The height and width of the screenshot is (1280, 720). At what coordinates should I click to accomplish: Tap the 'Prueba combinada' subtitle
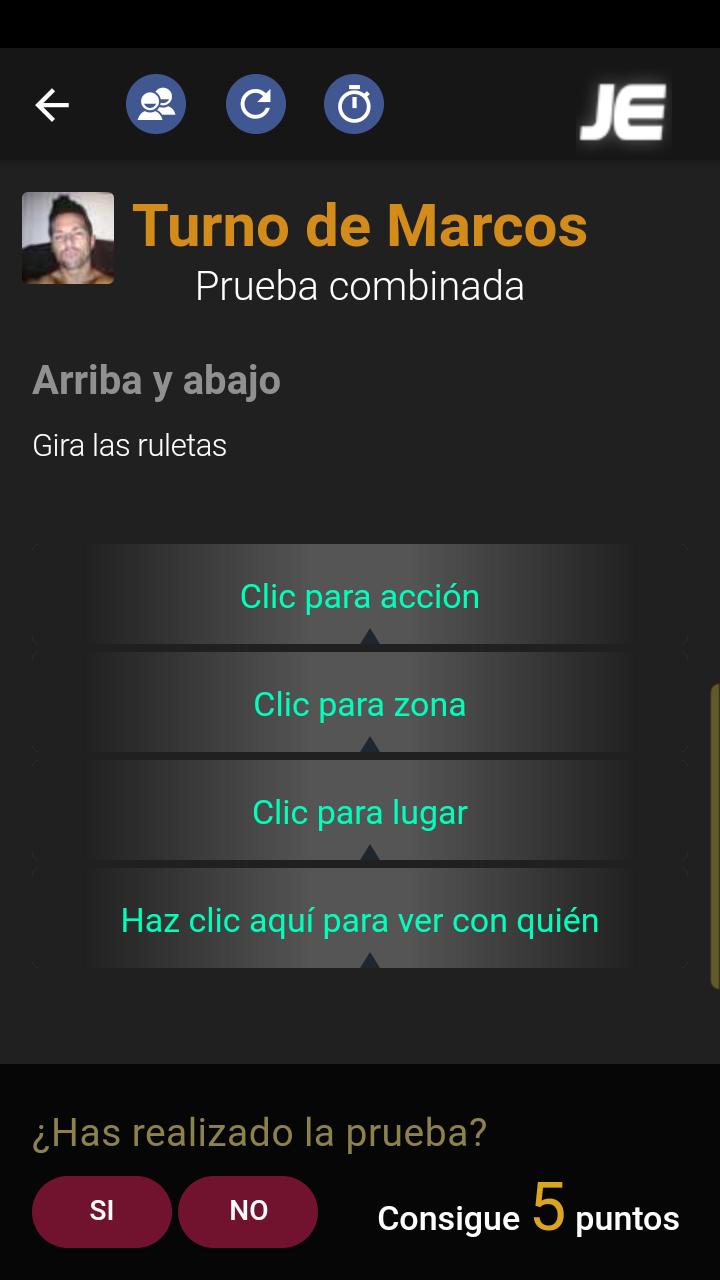360,286
